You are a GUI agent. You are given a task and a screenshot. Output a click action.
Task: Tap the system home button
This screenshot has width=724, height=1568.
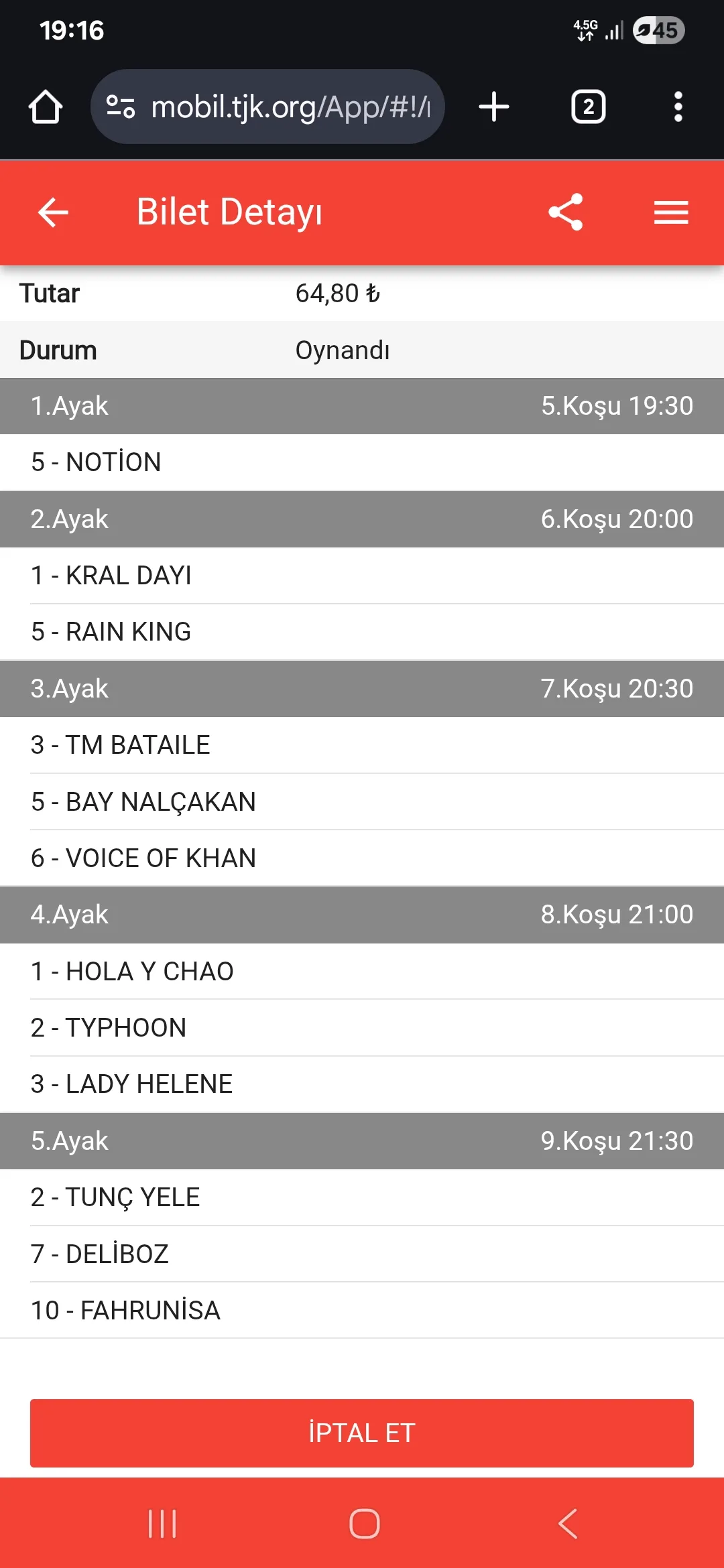pos(365,1524)
